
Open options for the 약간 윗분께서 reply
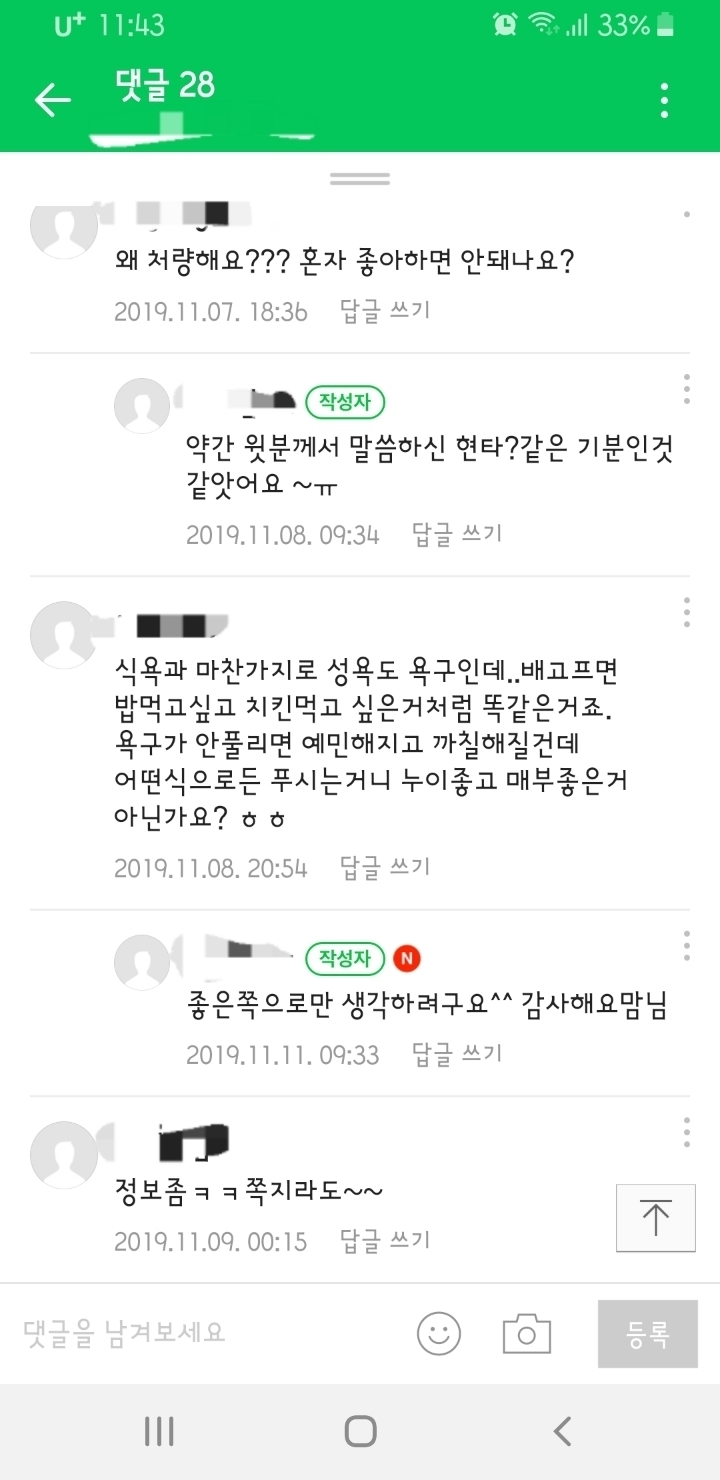pos(686,389)
